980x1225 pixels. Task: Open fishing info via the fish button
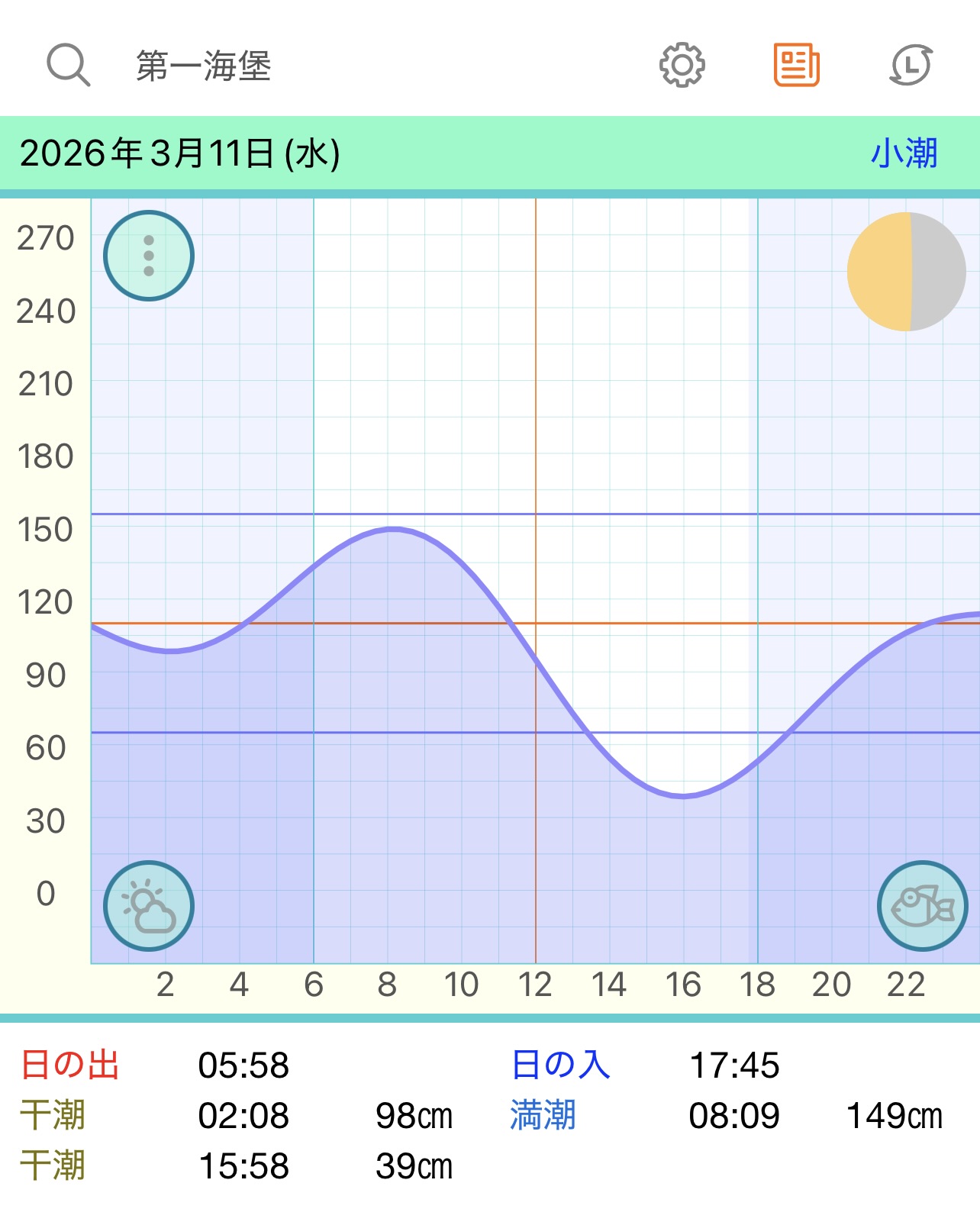[x=922, y=906]
